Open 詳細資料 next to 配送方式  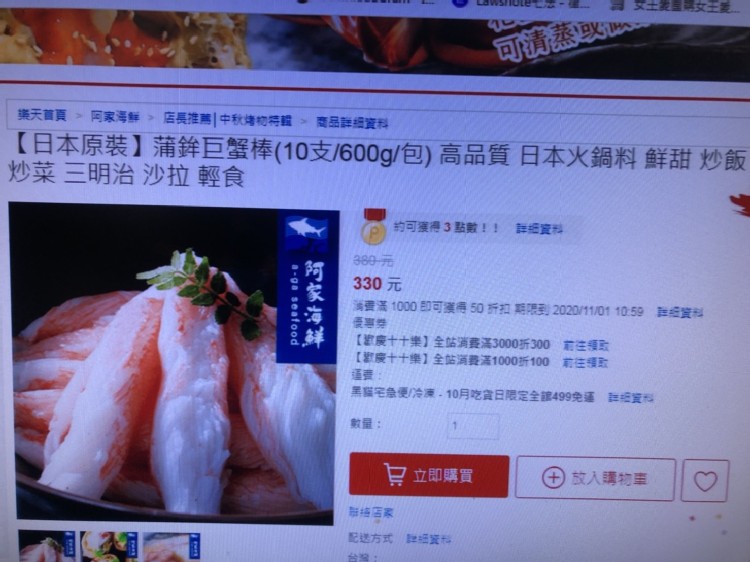click(428, 538)
